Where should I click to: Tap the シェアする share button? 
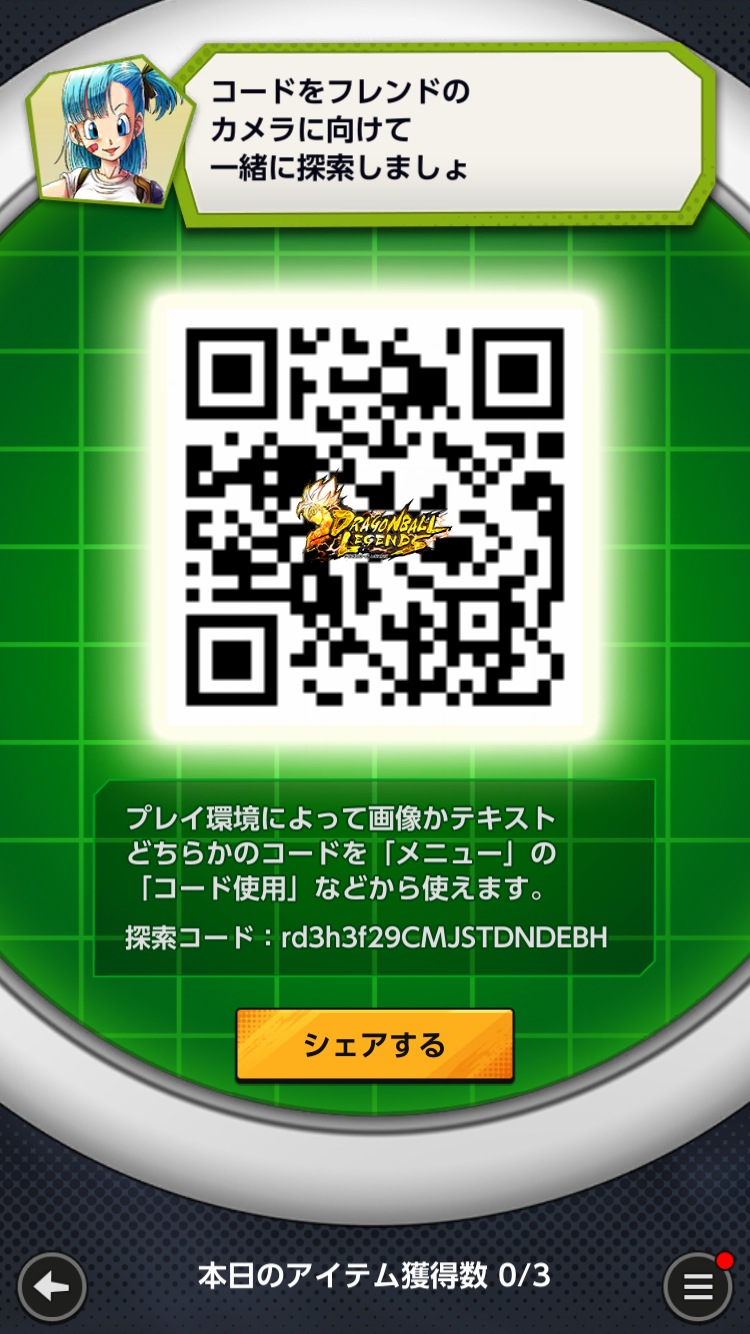[x=375, y=1045]
